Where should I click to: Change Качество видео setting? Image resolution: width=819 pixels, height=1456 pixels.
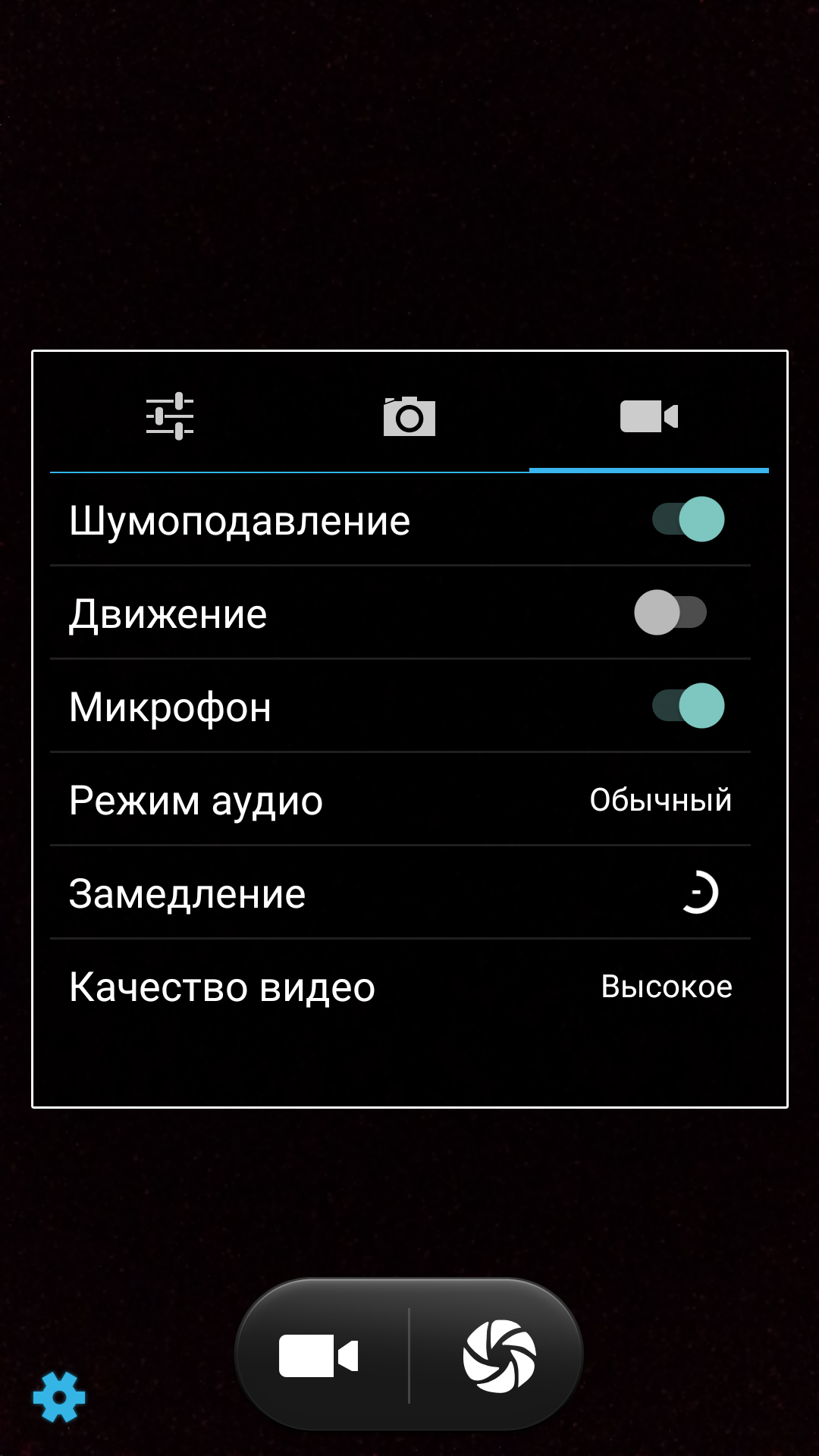pos(400,987)
